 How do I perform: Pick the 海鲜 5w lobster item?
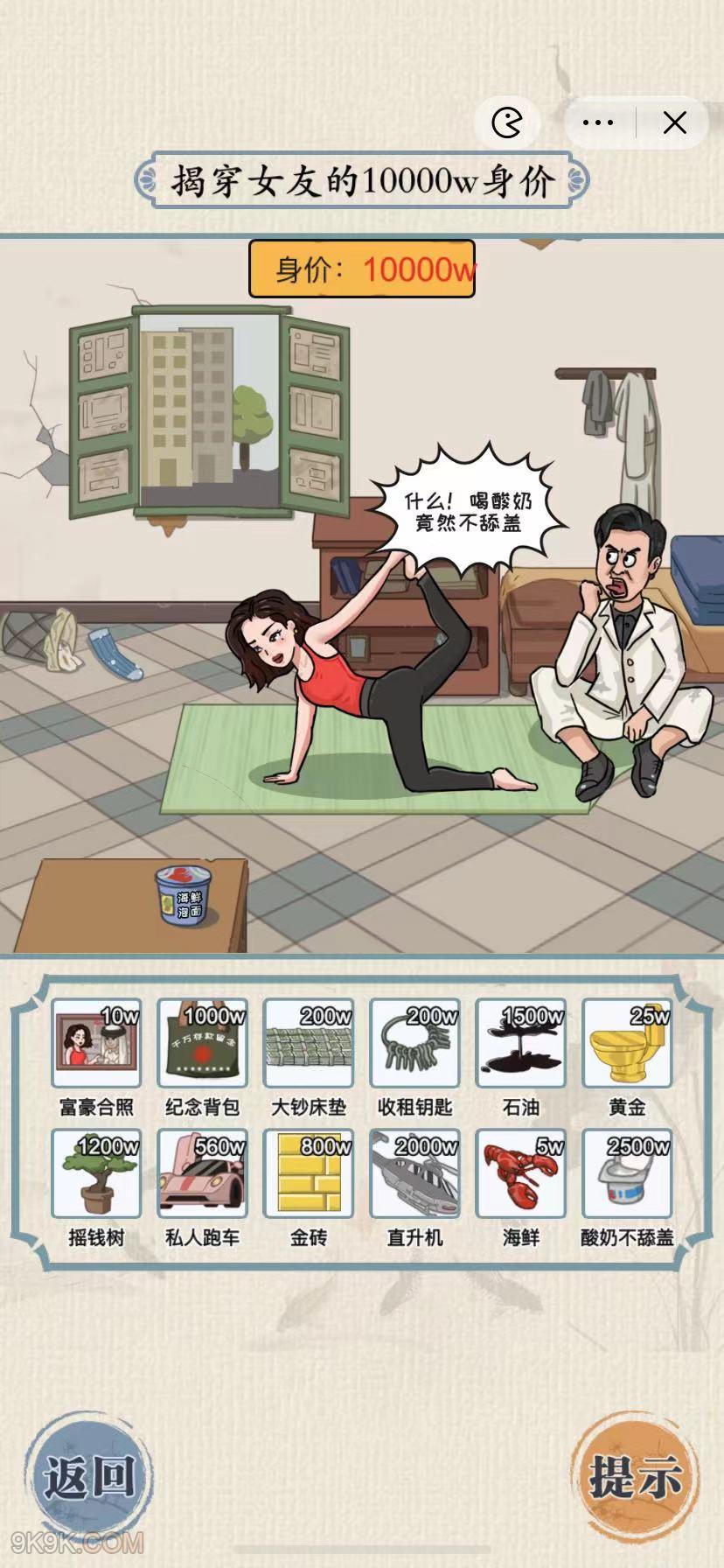[x=521, y=1174]
